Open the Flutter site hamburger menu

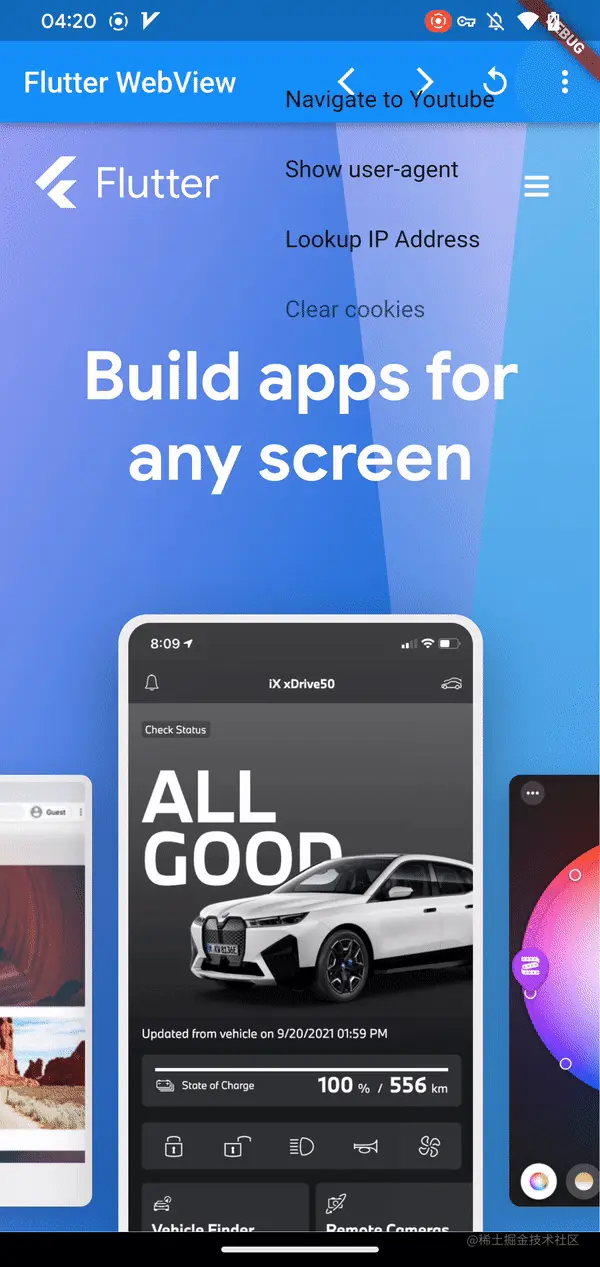(537, 186)
